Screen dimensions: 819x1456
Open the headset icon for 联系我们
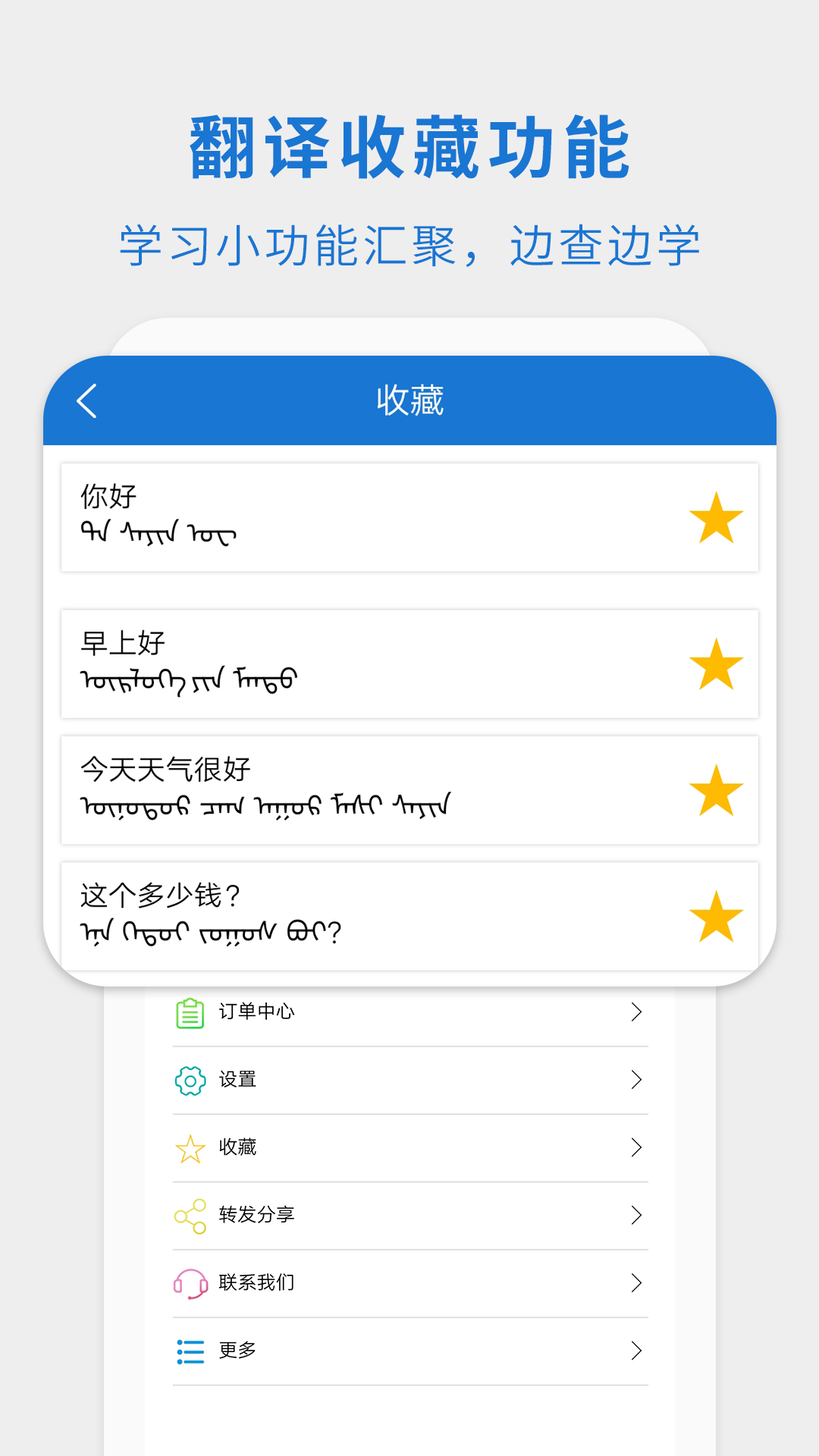pos(190,1282)
